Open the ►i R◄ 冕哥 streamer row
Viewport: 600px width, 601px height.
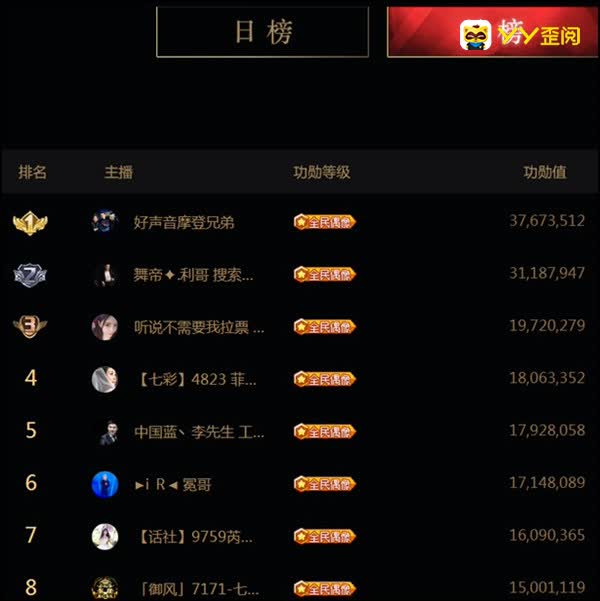click(173, 484)
